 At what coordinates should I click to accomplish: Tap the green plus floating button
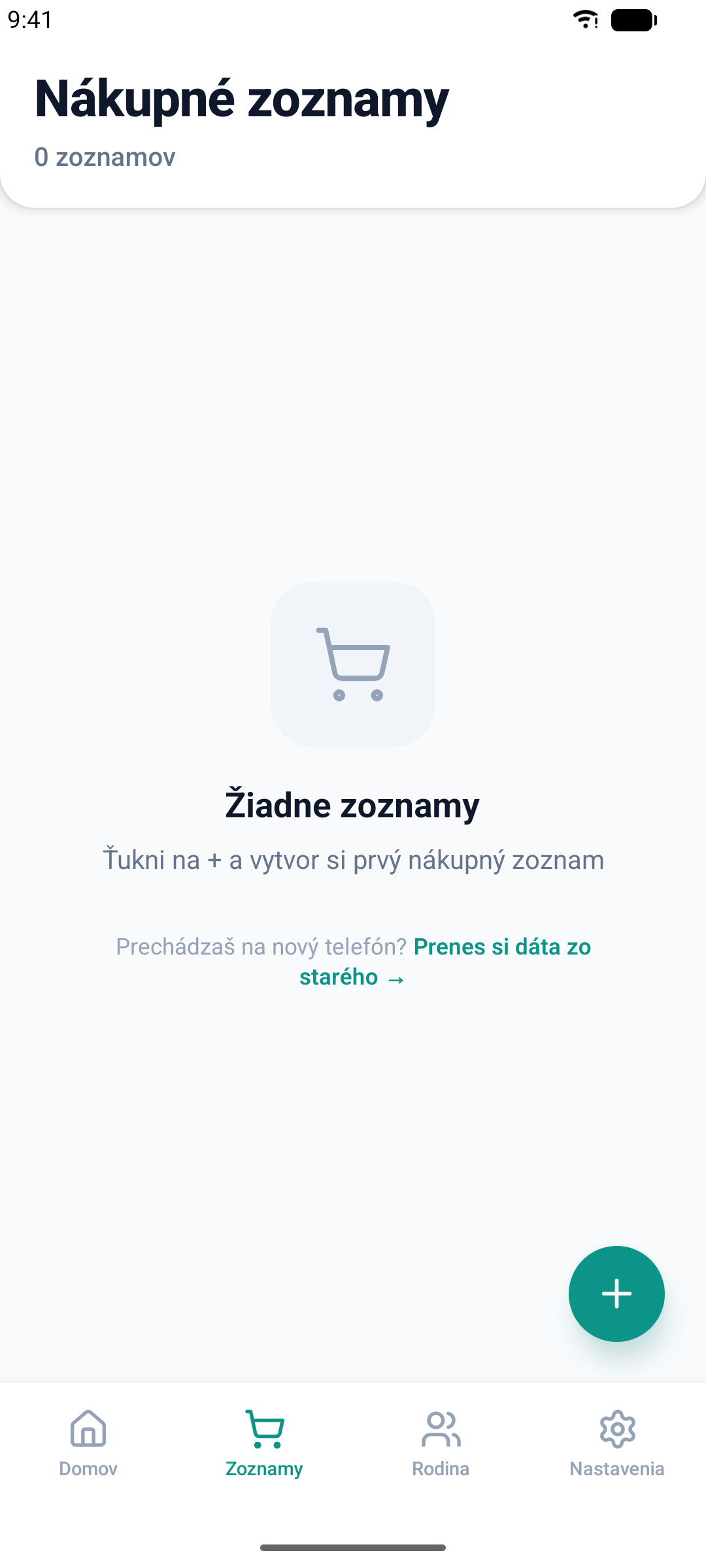tap(616, 1294)
